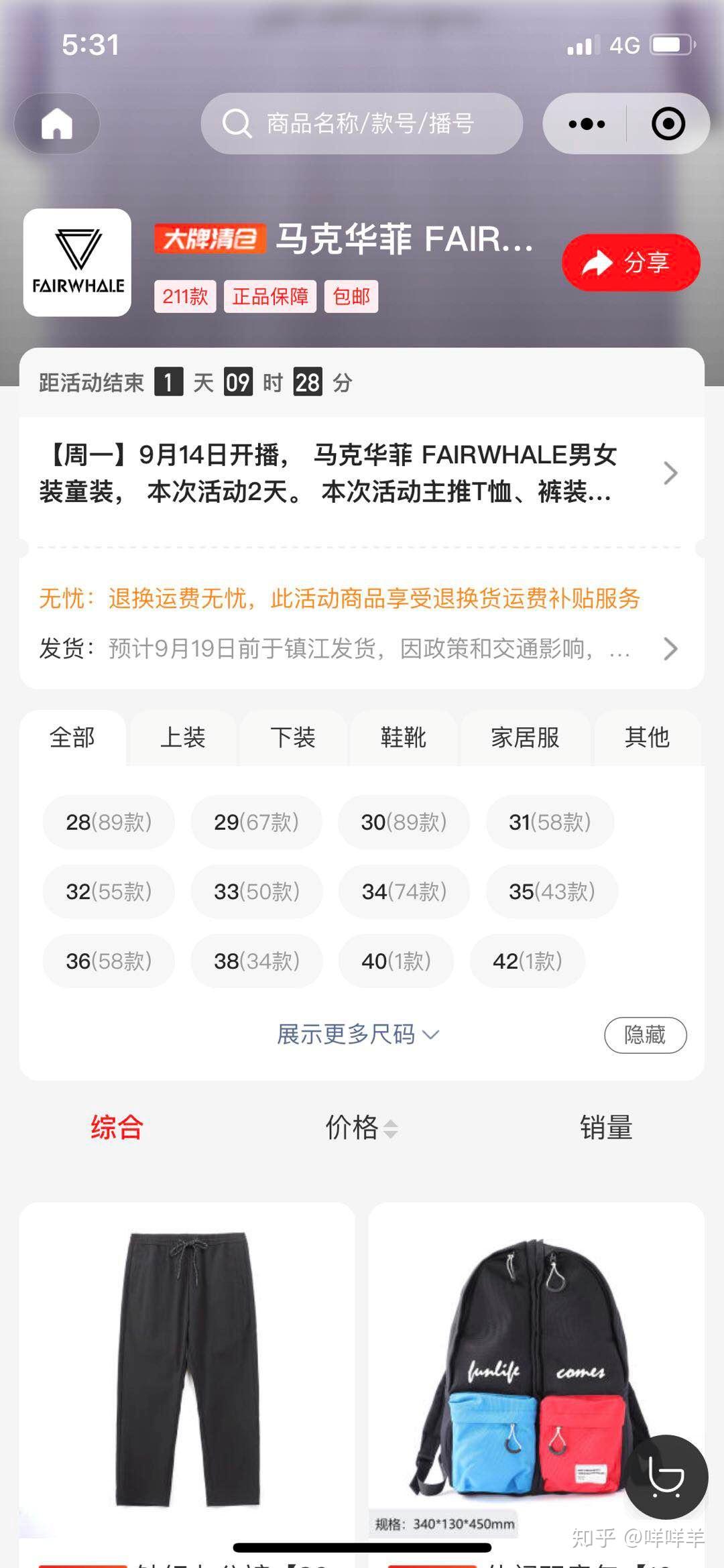Expand 展示更多尺码 to show more sizes

pos(358,1034)
